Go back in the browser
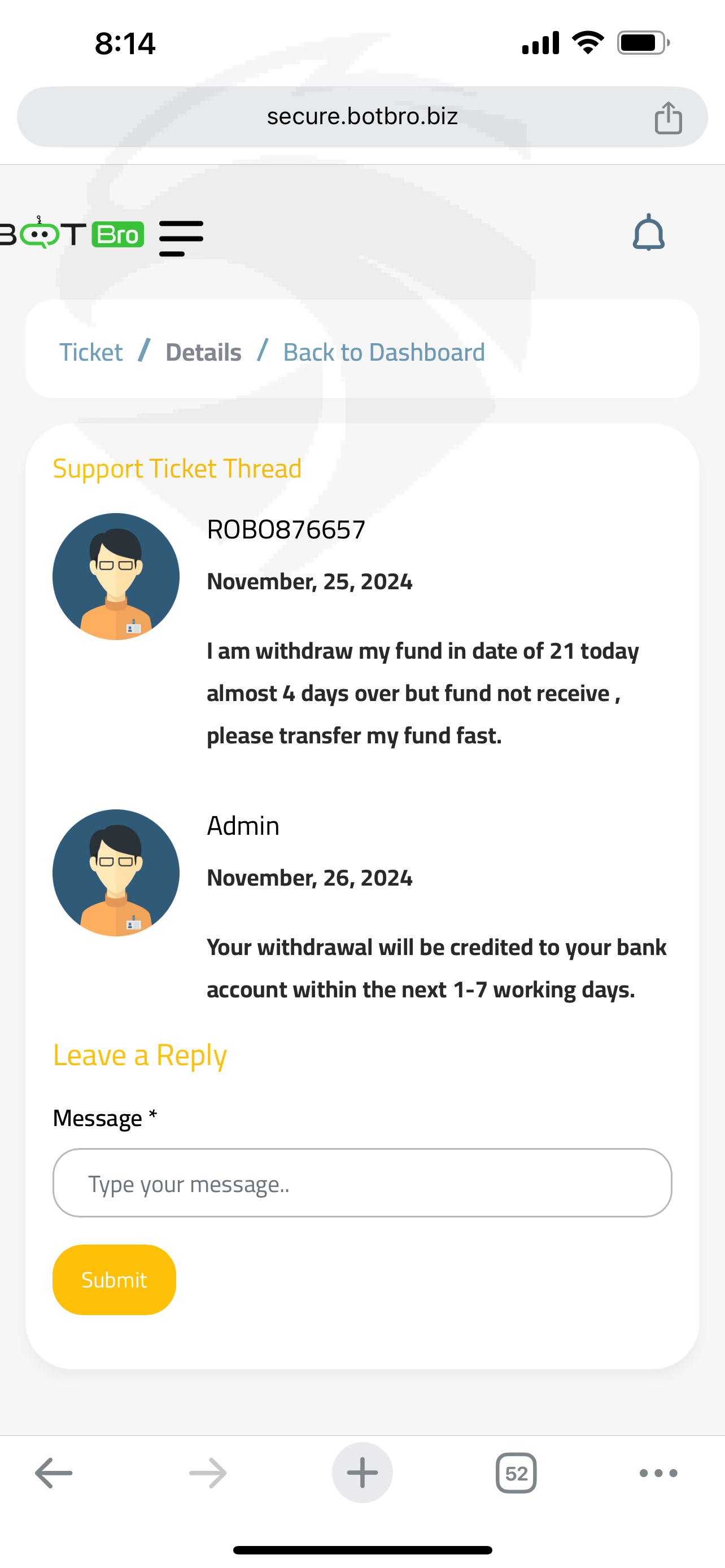The width and height of the screenshot is (725, 1568). click(54, 1473)
